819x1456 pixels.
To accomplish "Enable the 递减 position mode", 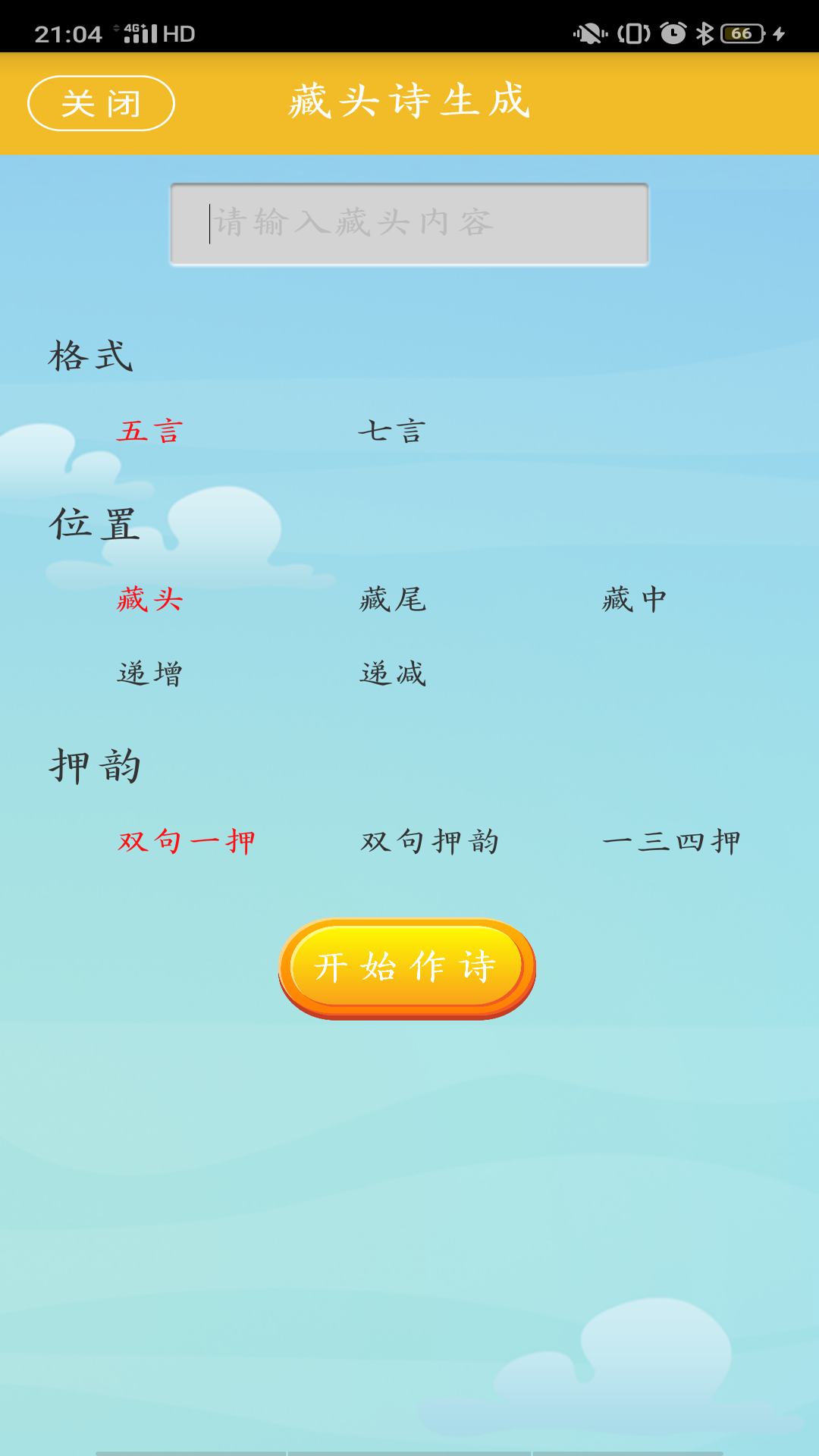I will click(x=393, y=673).
